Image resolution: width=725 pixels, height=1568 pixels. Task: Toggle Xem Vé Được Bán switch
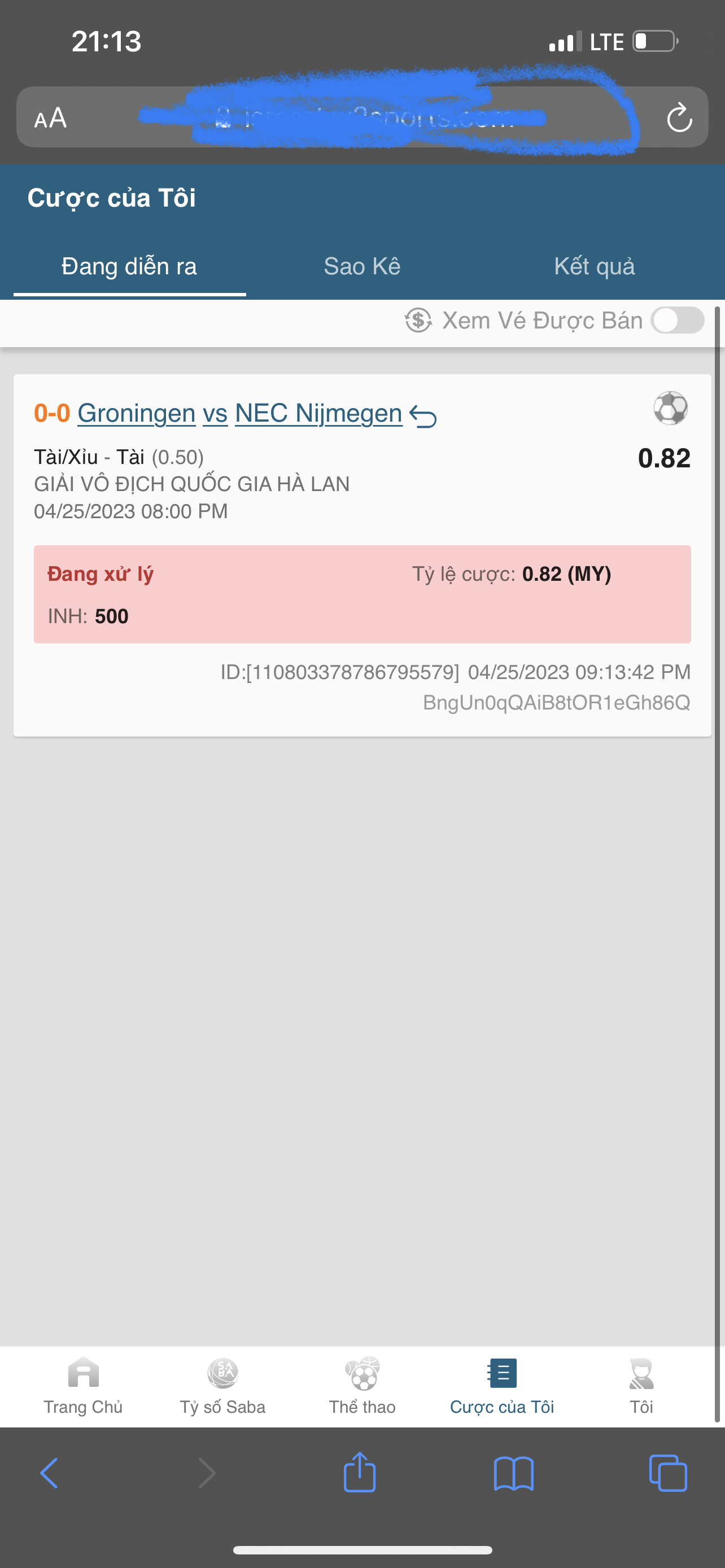click(x=677, y=320)
